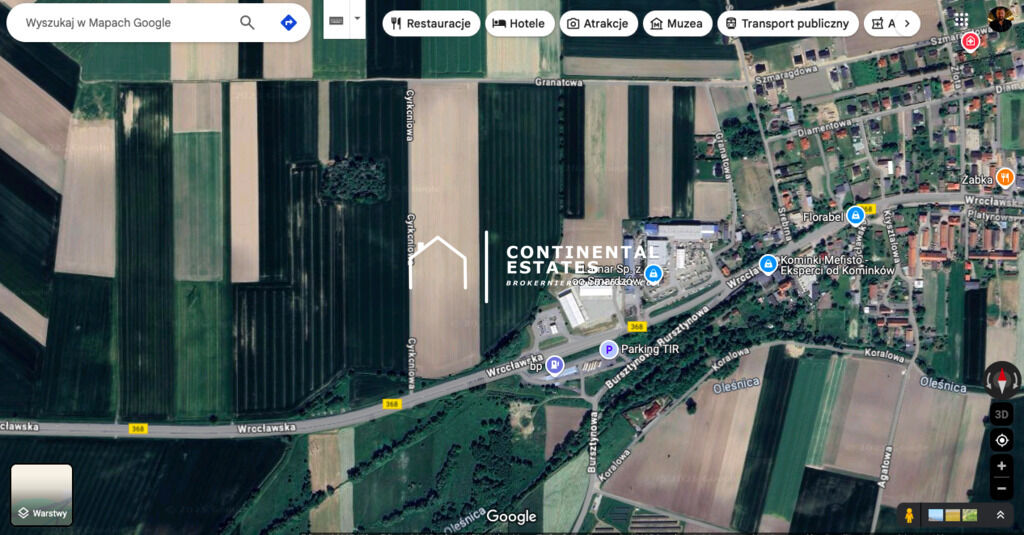Open directions with the blue arrow icon
Viewport: 1024px width, 535px height.
click(289, 22)
